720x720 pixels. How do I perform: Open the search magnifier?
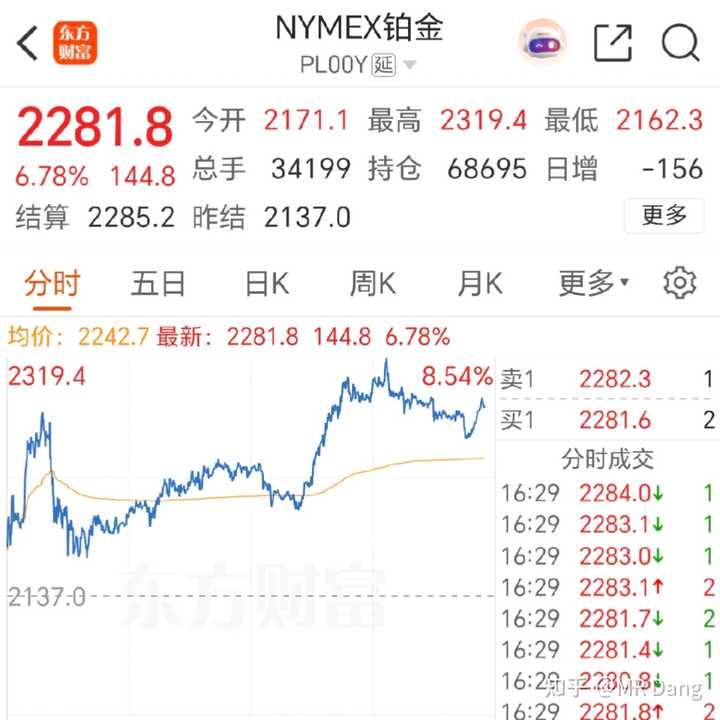click(x=680, y=43)
